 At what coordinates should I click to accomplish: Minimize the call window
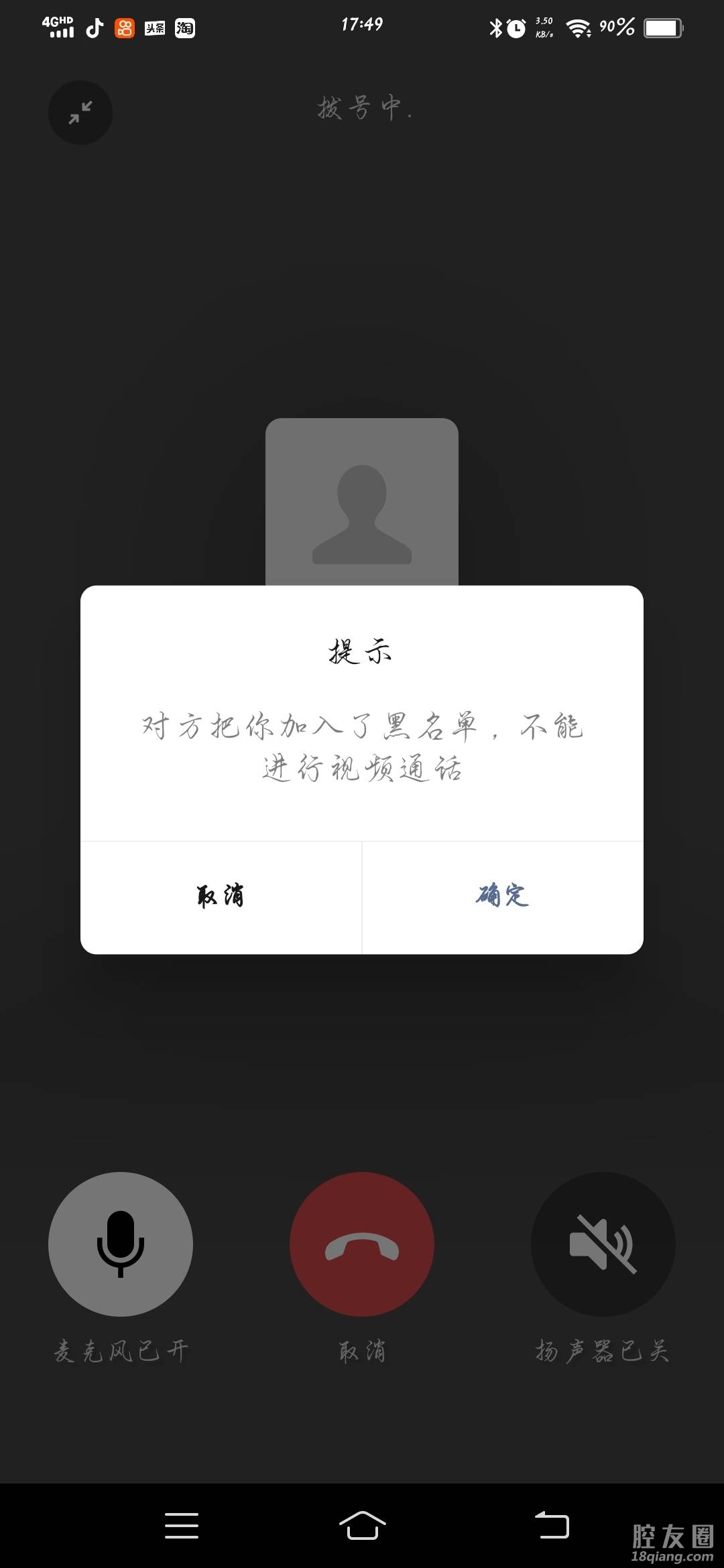(80, 113)
